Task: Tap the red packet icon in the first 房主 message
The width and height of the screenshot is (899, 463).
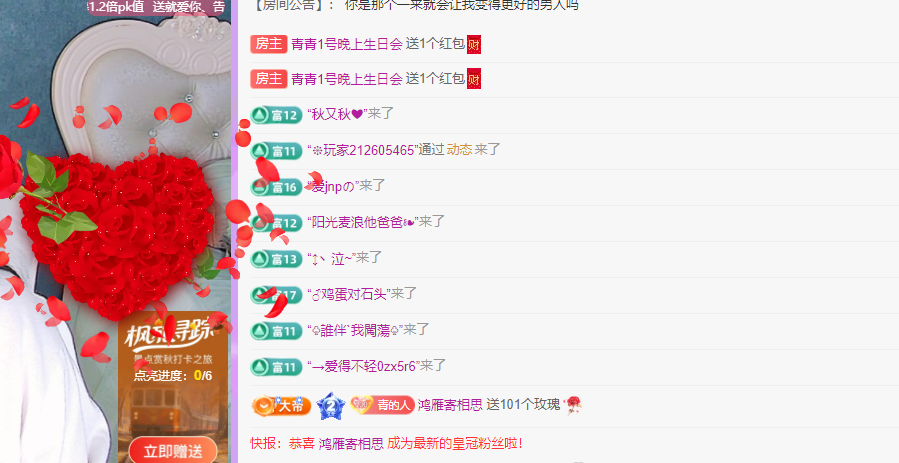Action: (x=474, y=44)
